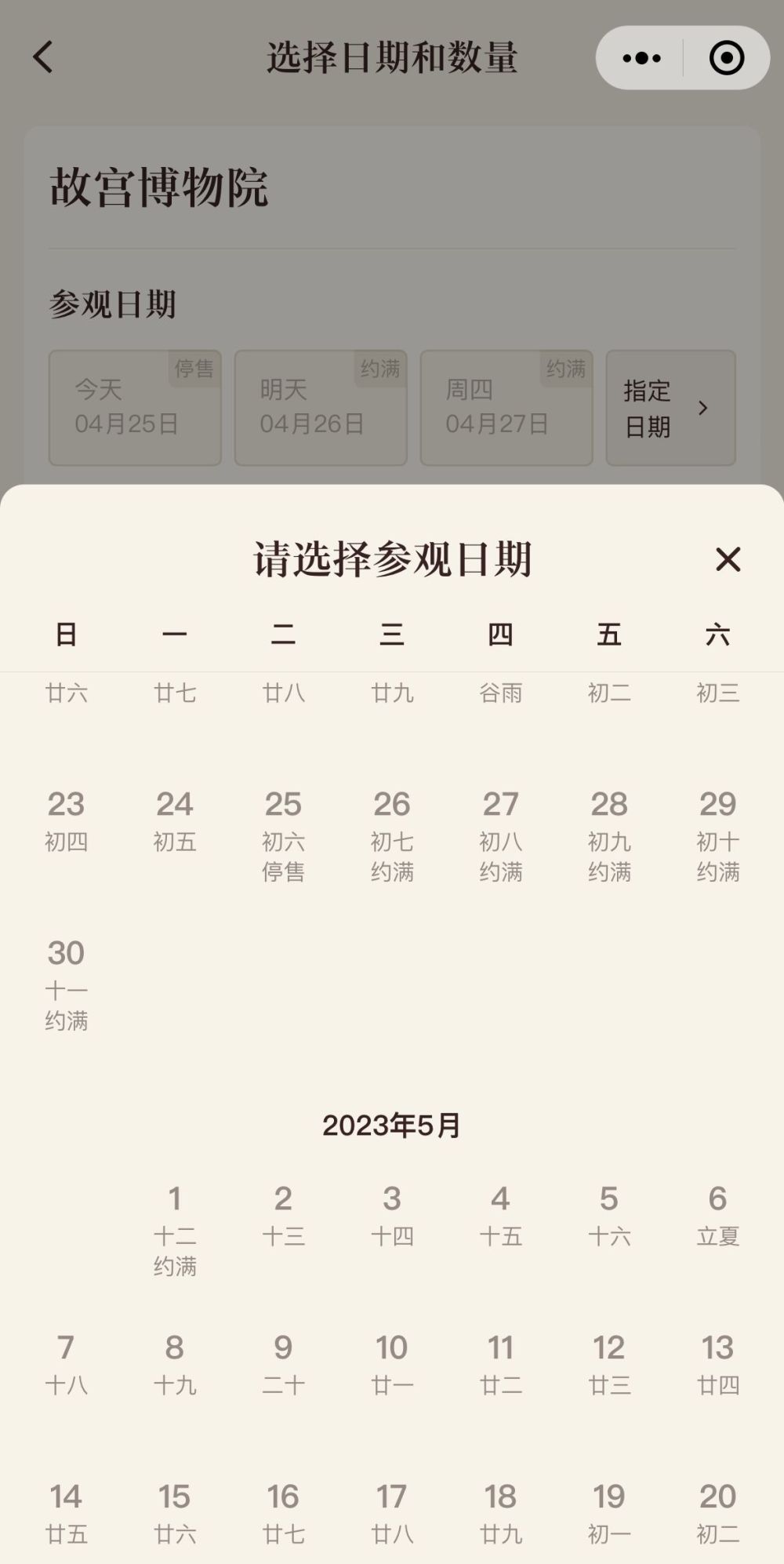Select May 5 as visit date
Viewport: 784px width, 1564px height.
coord(609,1216)
